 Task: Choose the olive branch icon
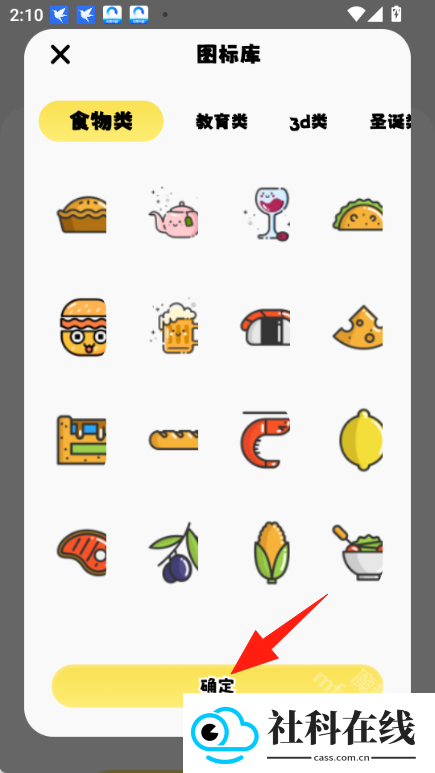coord(174,553)
